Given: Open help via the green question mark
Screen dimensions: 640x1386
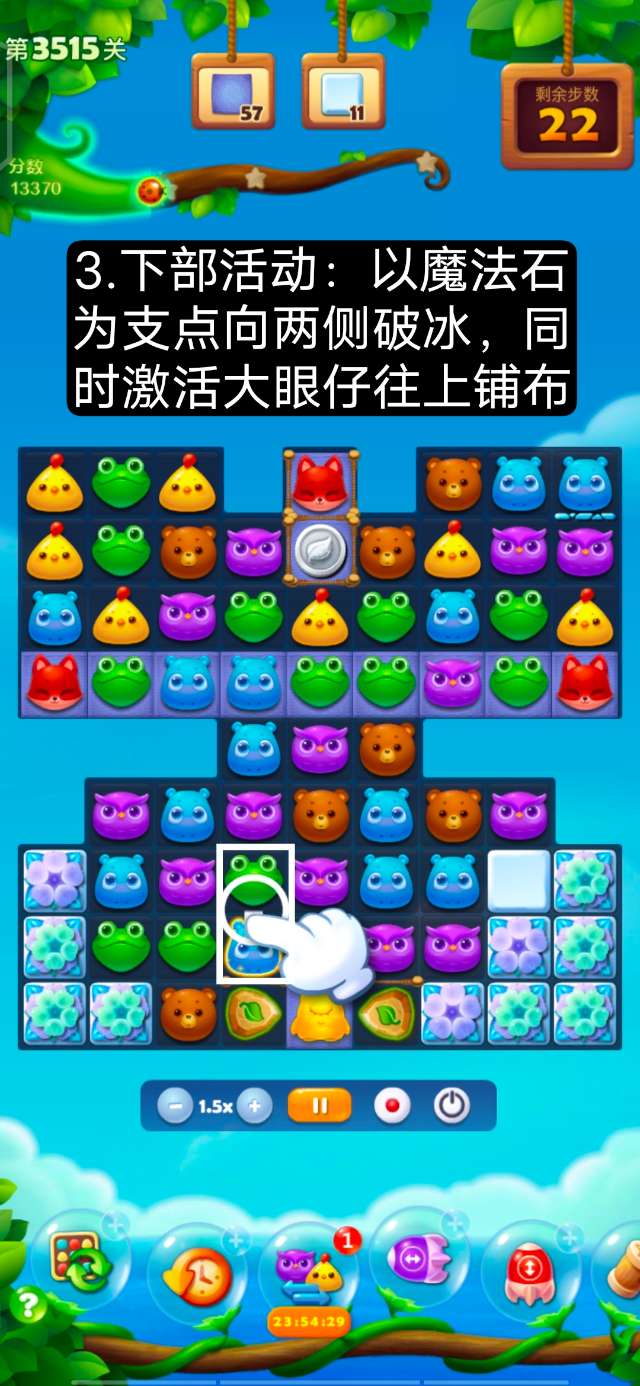Looking at the screenshot, I should (29, 1305).
